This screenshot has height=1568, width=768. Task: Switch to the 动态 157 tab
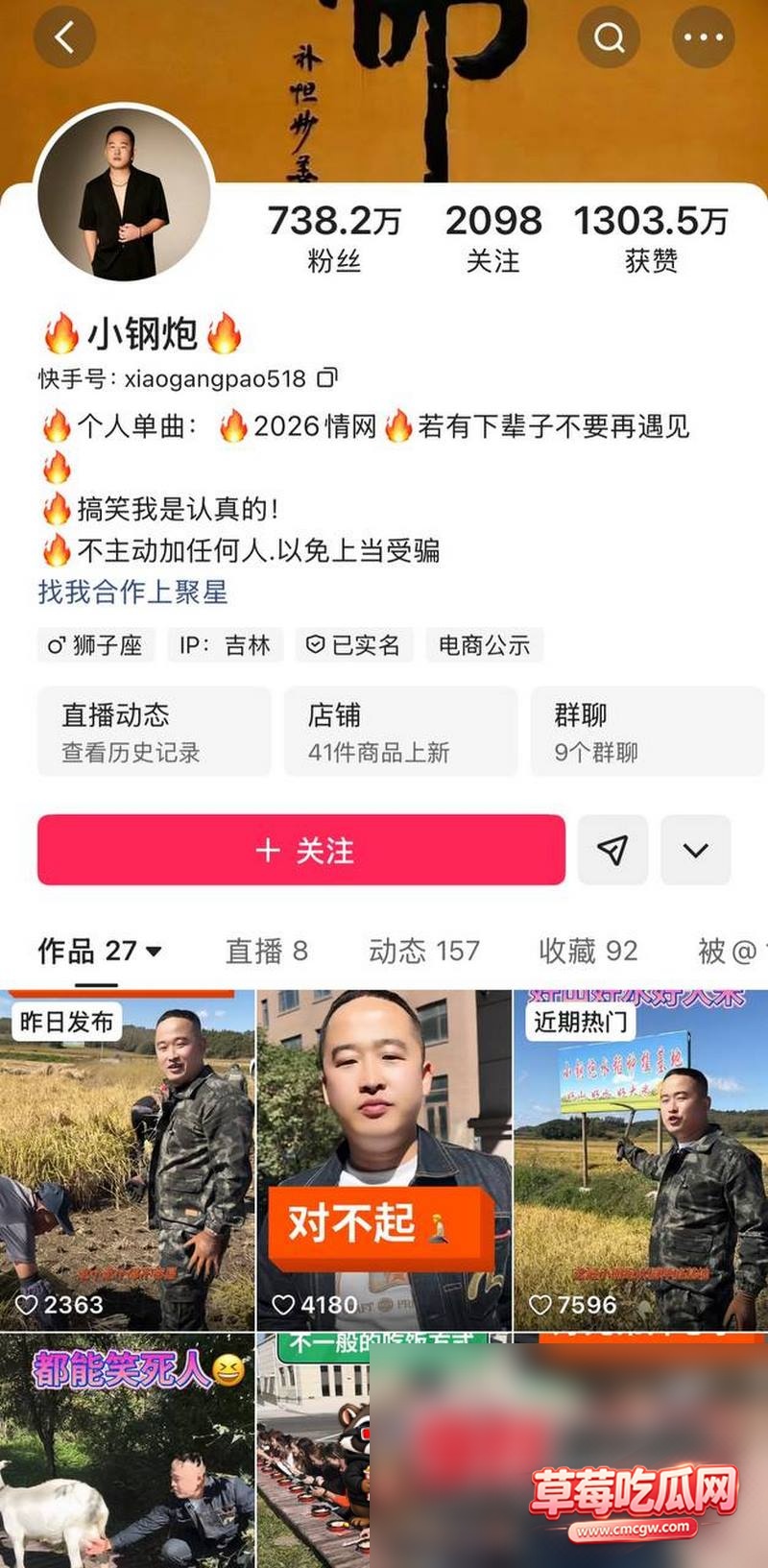(423, 951)
